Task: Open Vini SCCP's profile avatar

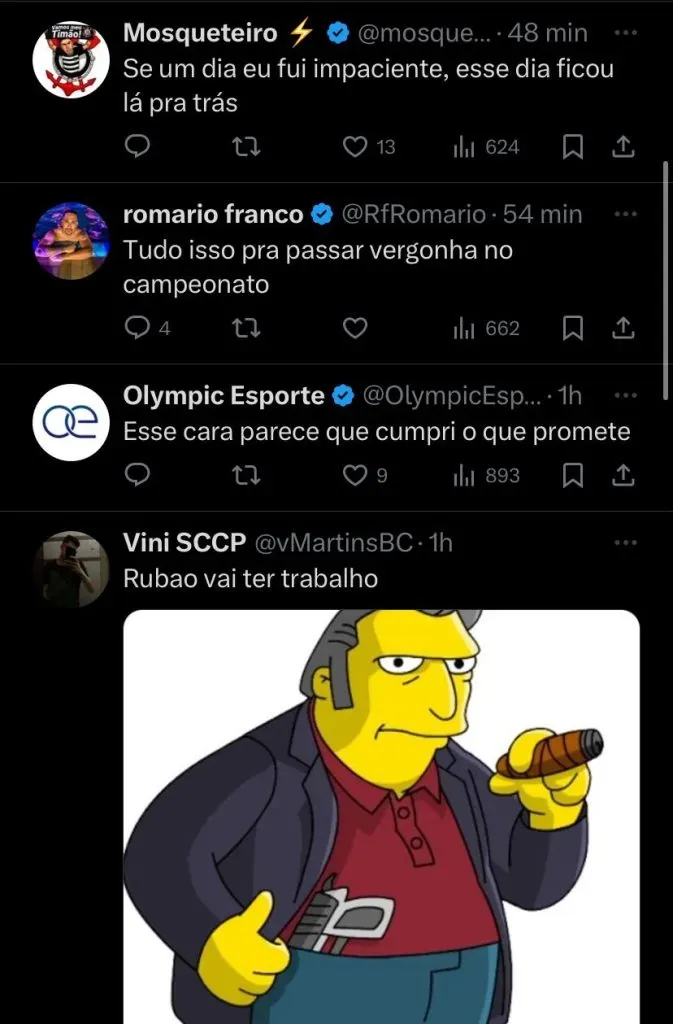Action: (70, 568)
